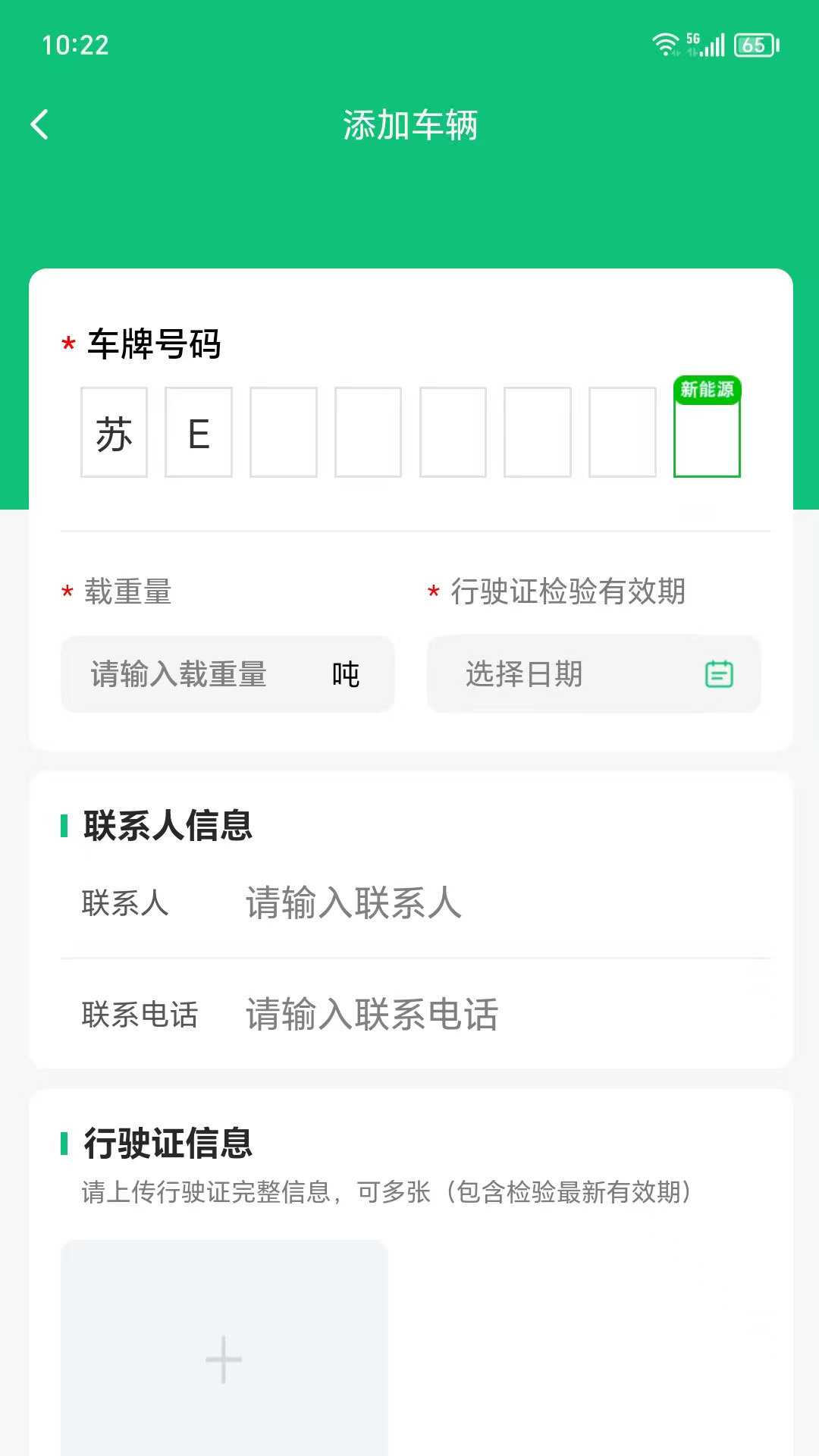
Task: Tap the back arrow to exit 添加车辆
Action: (39, 124)
